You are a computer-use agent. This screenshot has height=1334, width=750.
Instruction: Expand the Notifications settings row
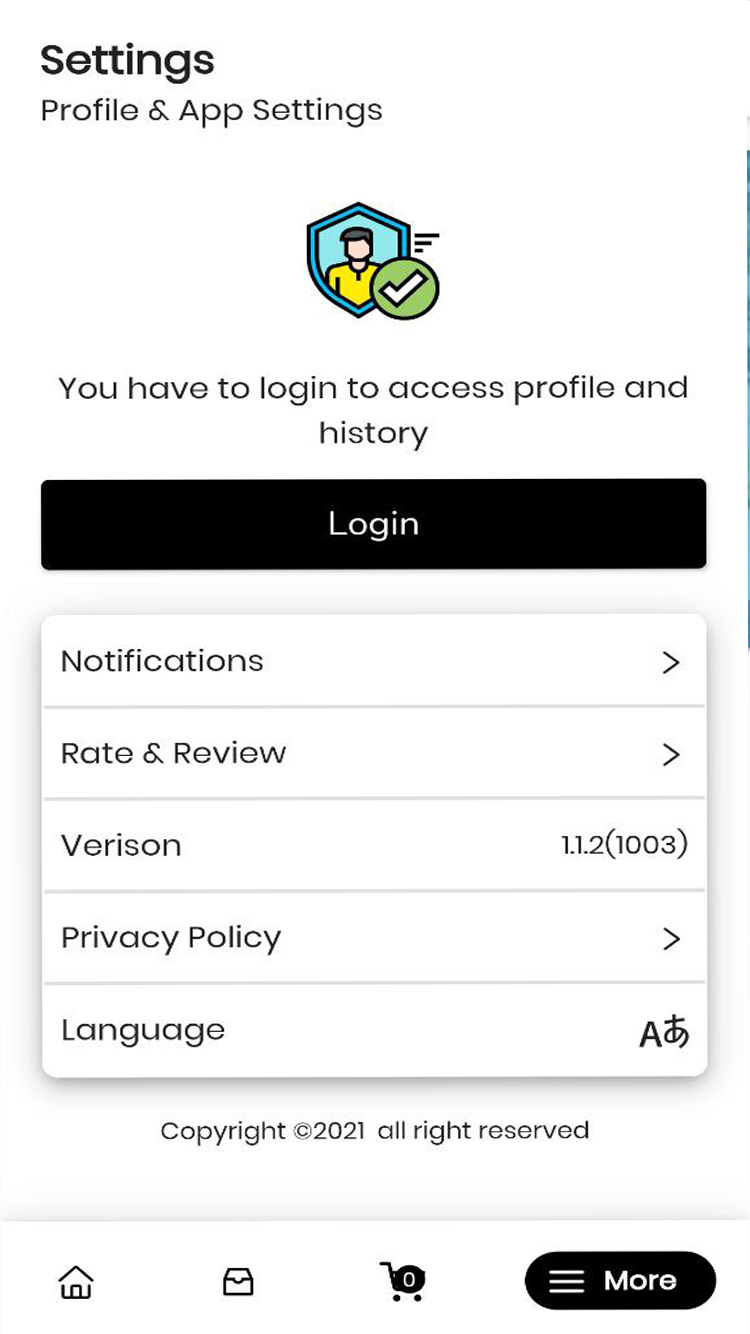[672, 662]
